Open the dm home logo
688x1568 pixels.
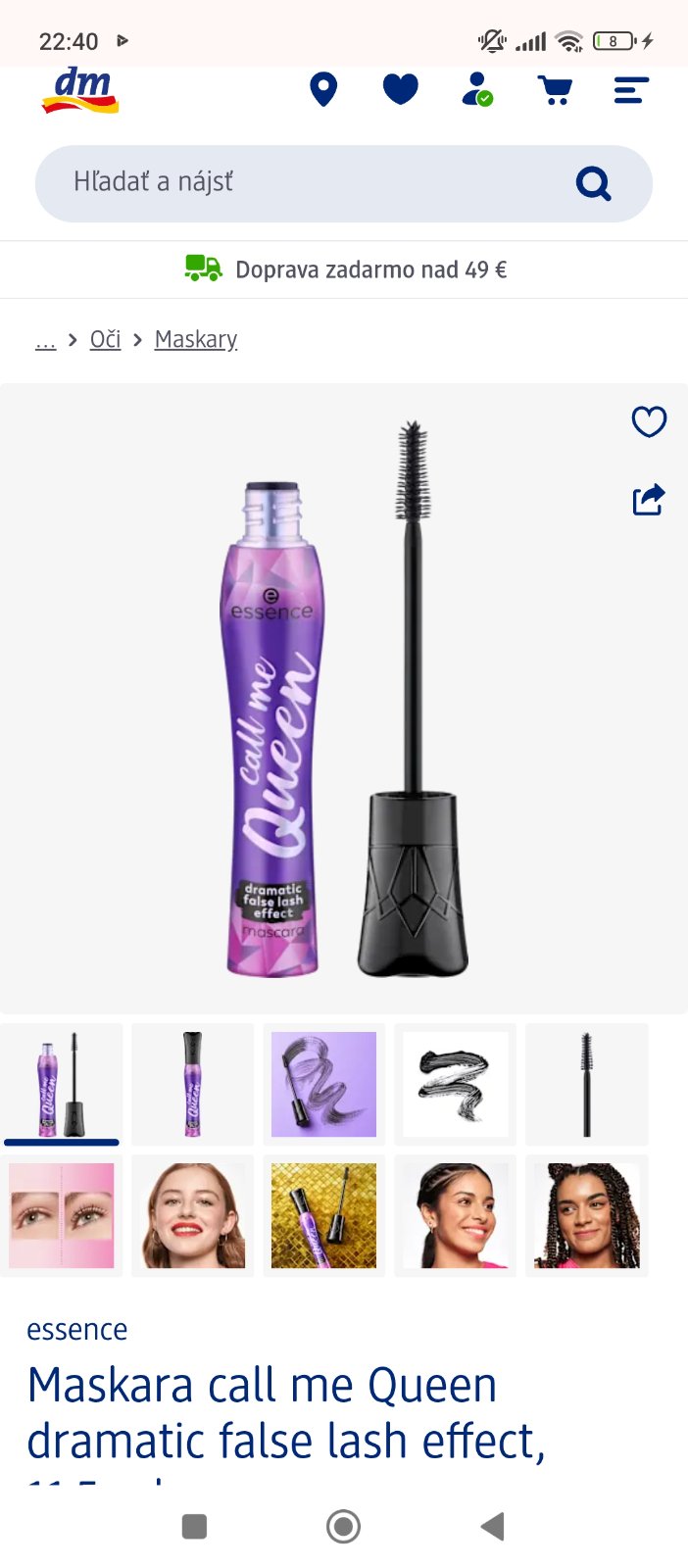(x=80, y=91)
